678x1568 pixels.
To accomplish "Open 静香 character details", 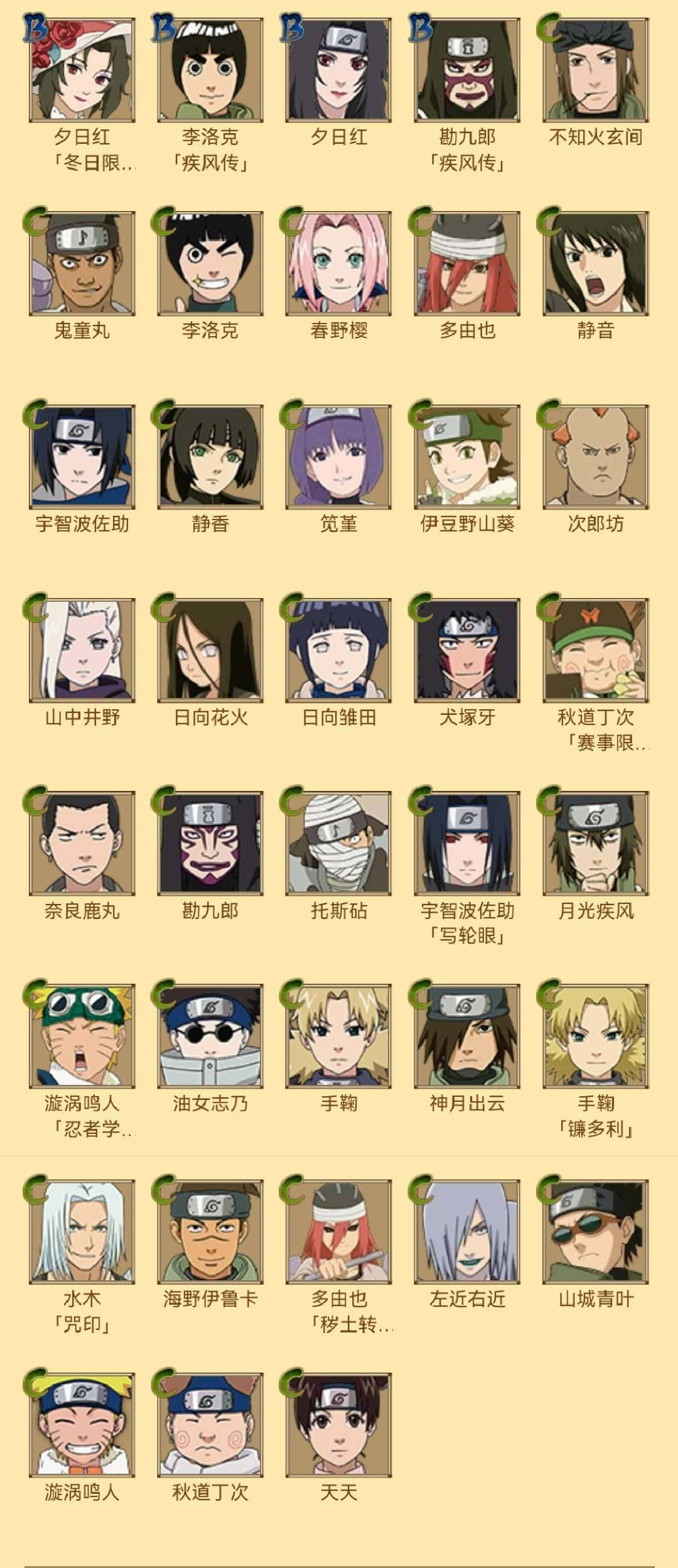I will click(210, 457).
